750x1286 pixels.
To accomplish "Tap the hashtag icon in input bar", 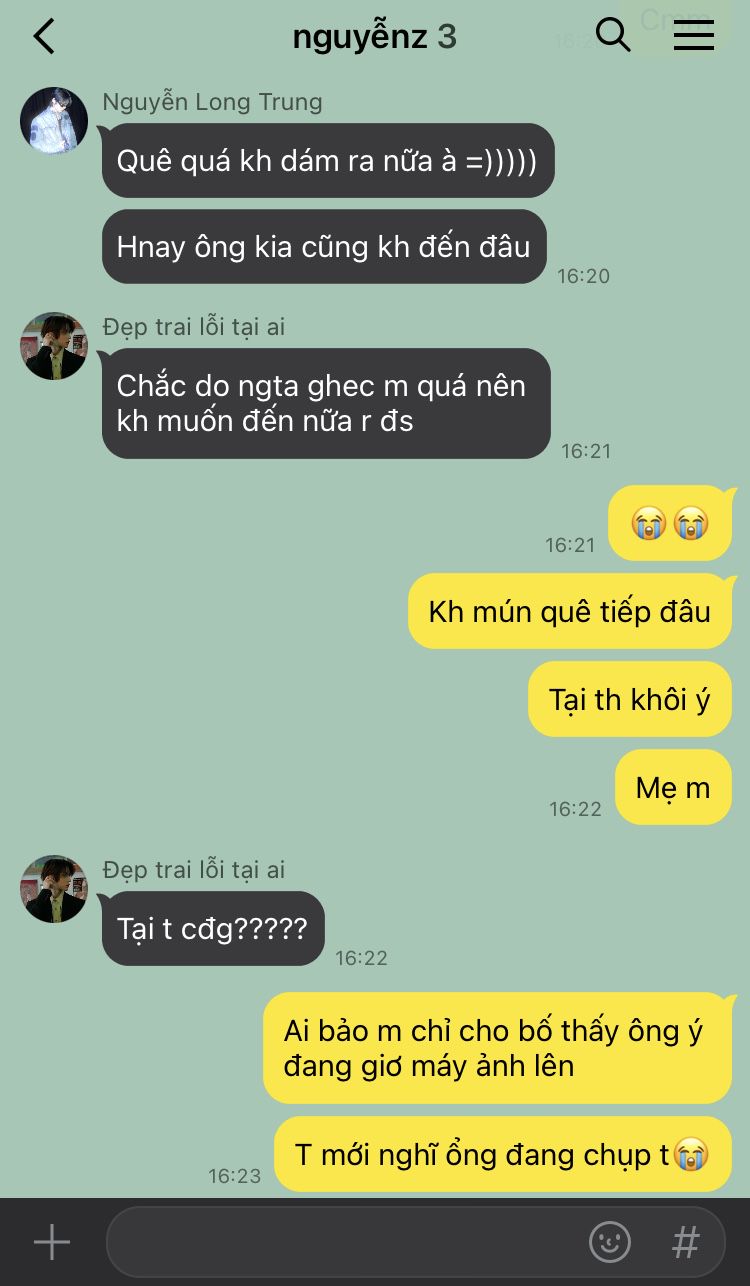I will [x=685, y=1242].
